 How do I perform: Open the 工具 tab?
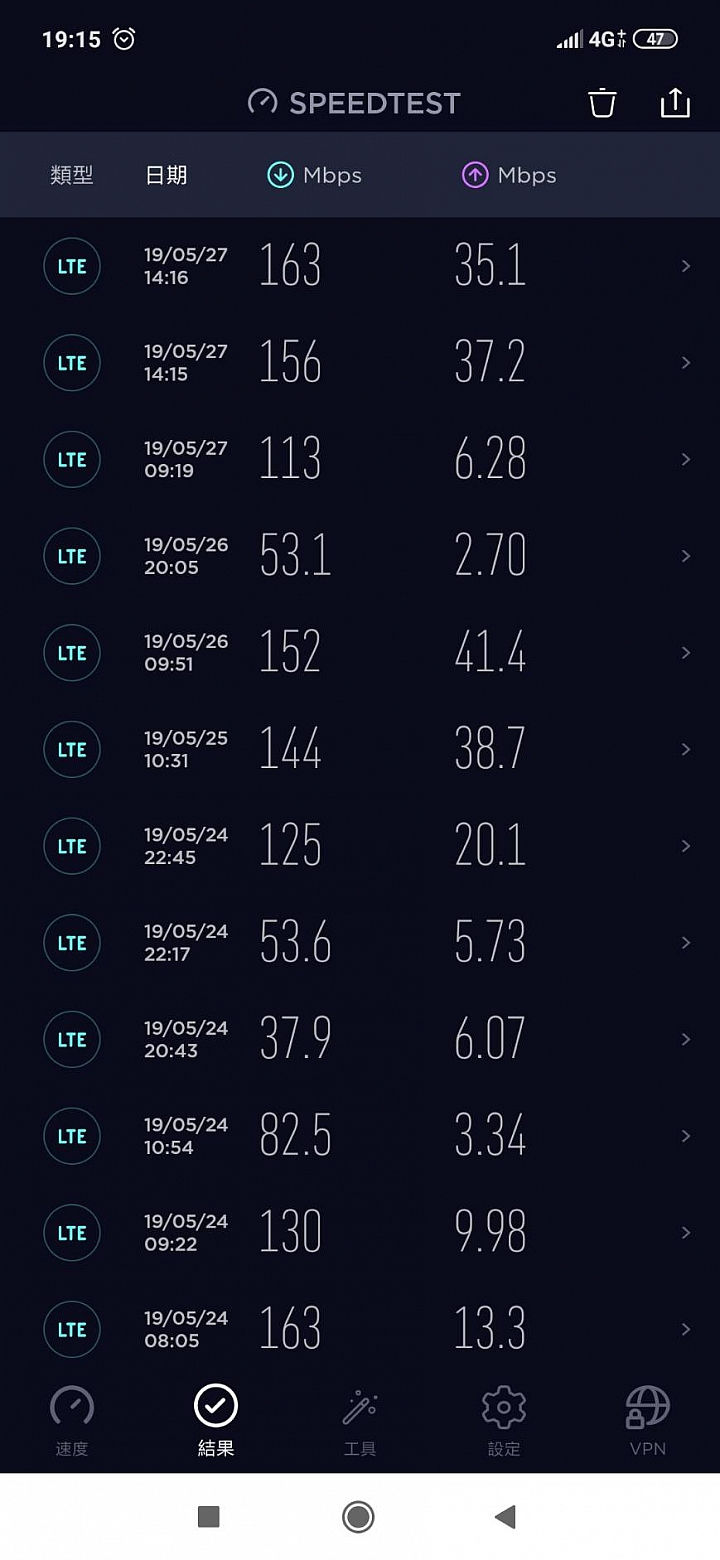360,1420
